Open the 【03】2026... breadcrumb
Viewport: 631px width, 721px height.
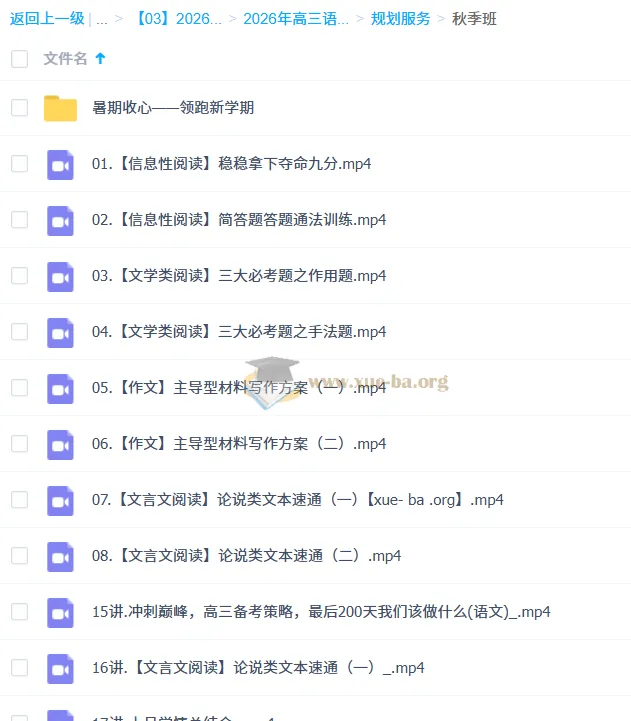(x=178, y=18)
